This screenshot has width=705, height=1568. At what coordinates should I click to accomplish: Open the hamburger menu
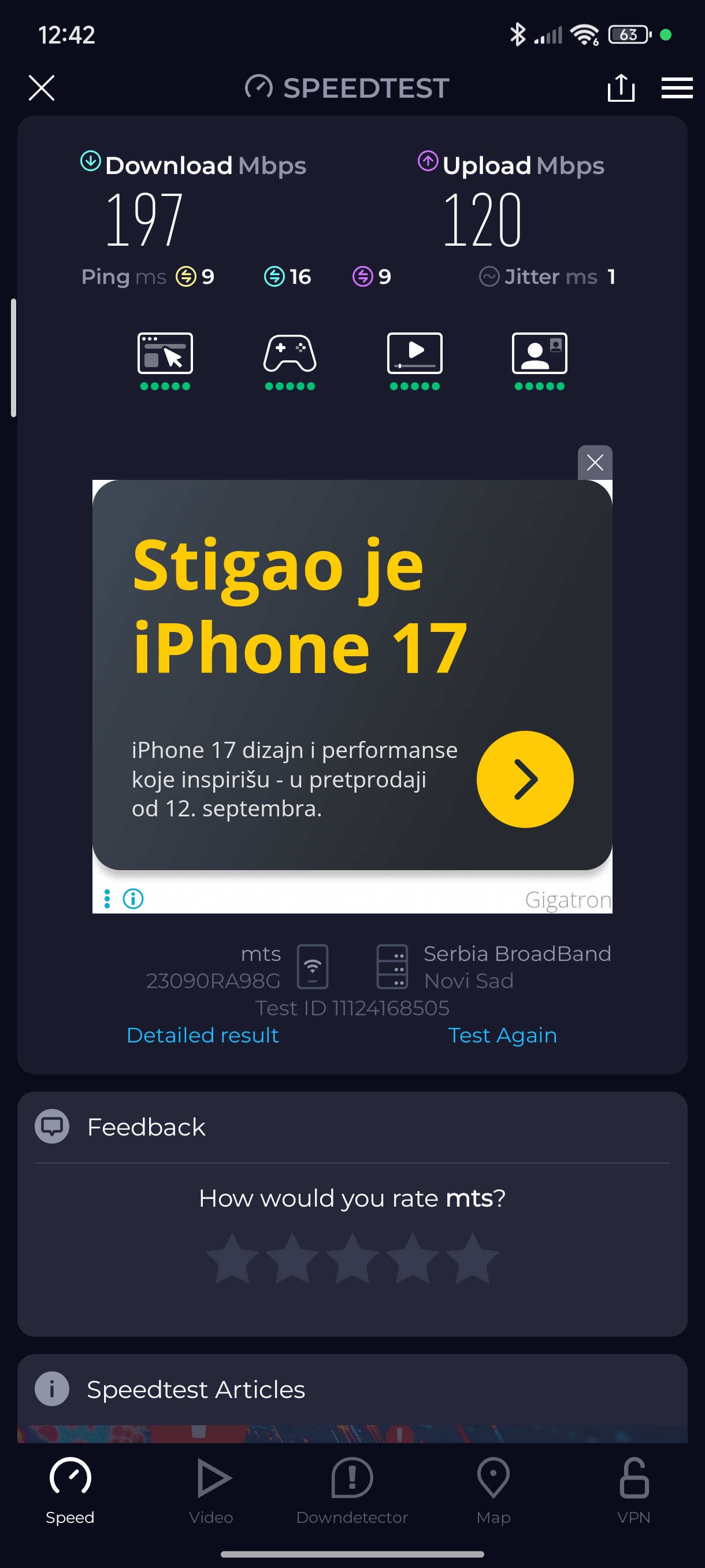click(x=677, y=88)
